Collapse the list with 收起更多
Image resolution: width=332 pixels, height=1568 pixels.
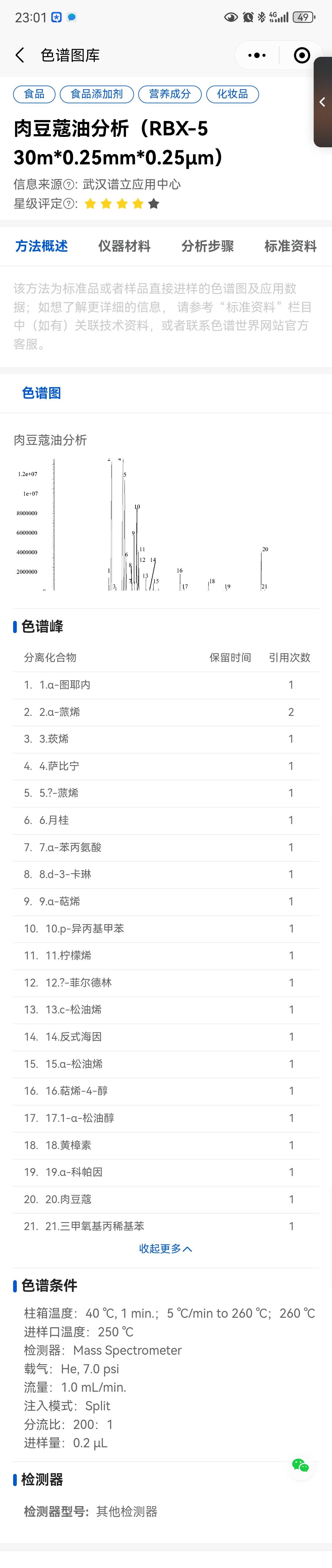(x=165, y=1248)
